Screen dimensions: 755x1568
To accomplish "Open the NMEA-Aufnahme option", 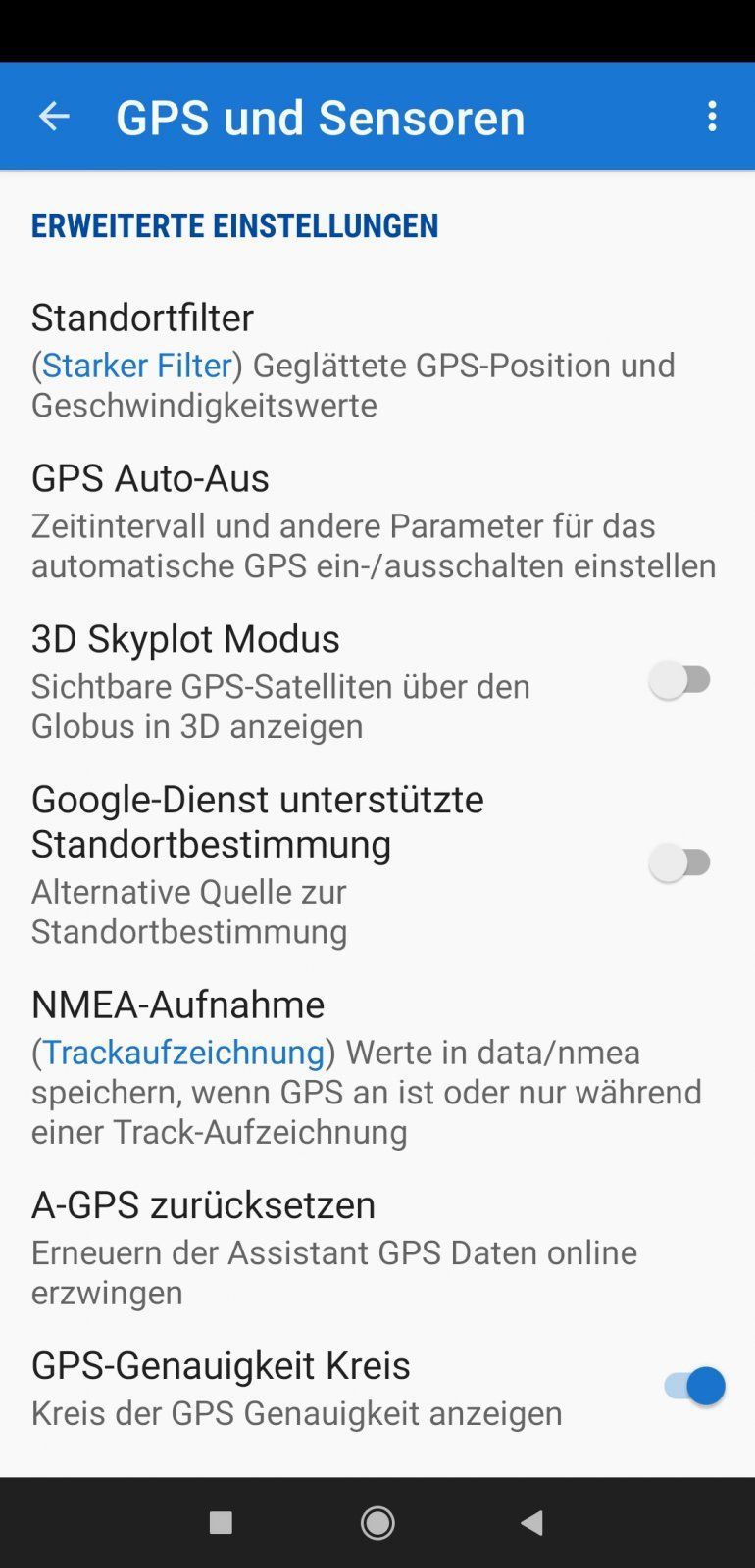I will pyautogui.click(x=368, y=1065).
